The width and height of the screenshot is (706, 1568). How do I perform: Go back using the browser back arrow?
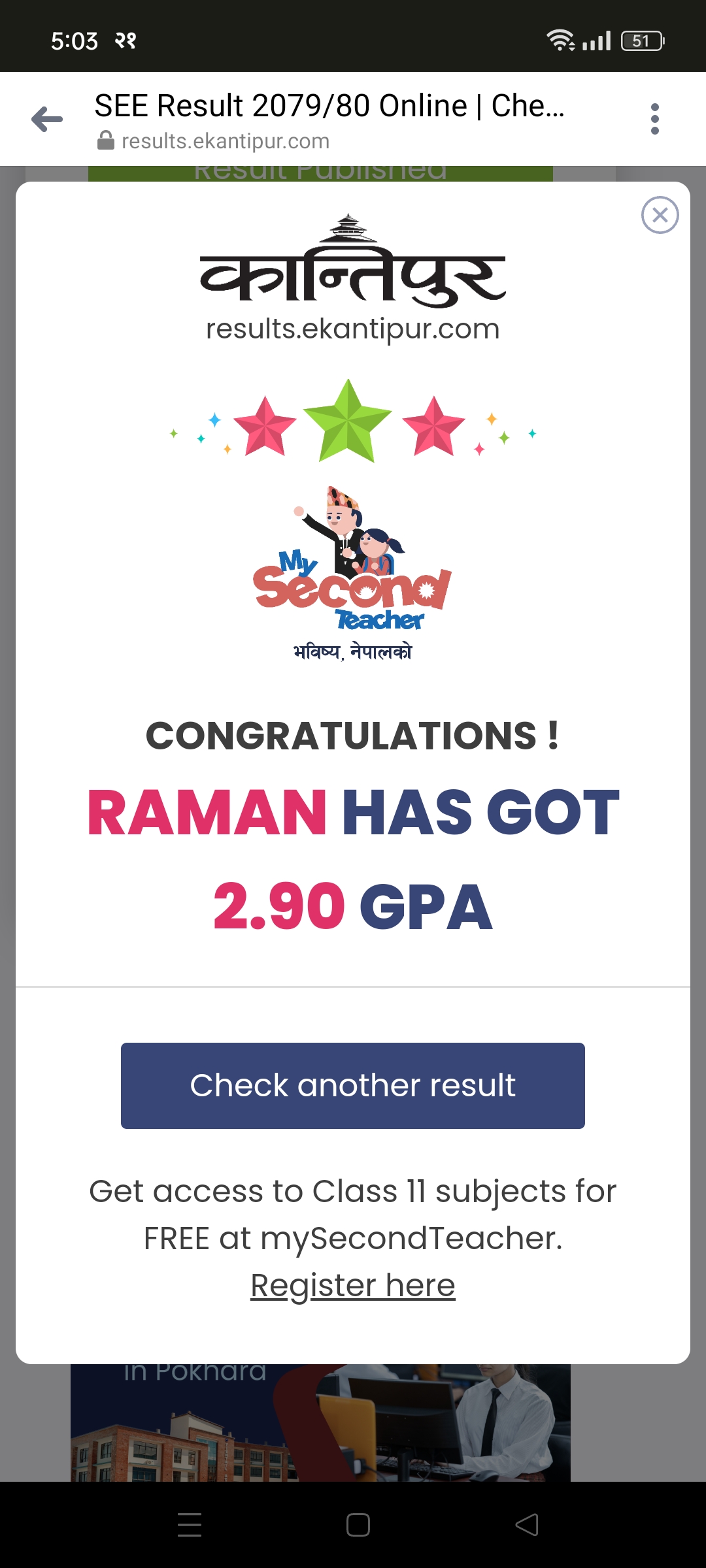[x=47, y=119]
